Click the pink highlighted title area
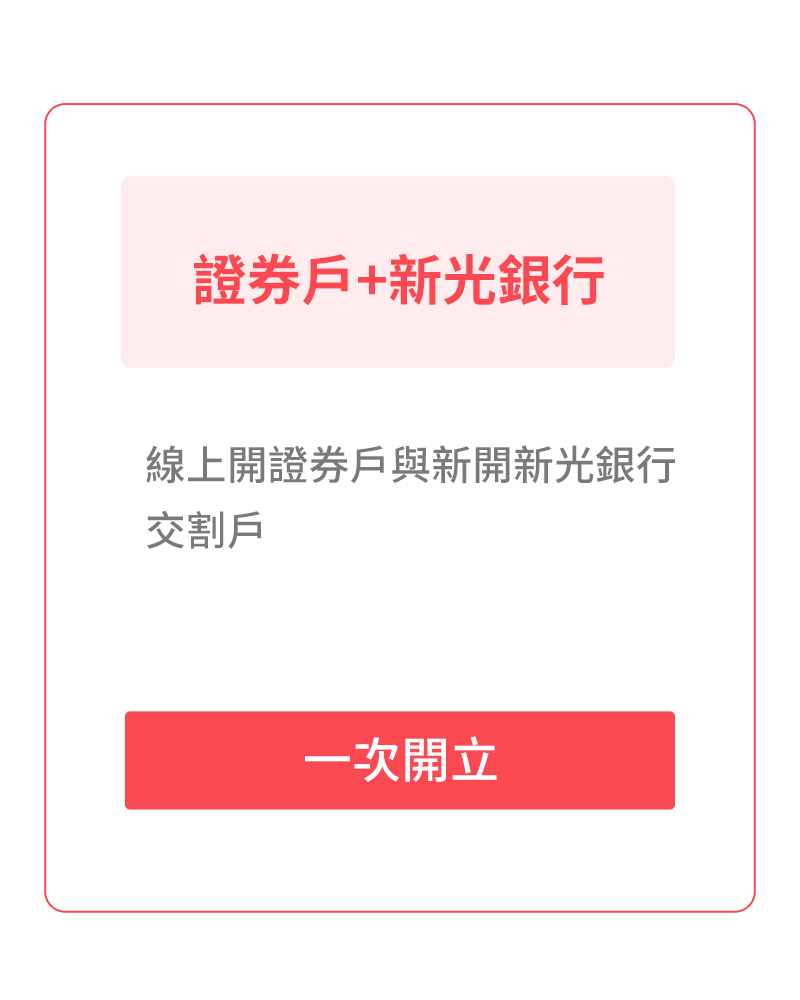 pyautogui.click(x=400, y=270)
